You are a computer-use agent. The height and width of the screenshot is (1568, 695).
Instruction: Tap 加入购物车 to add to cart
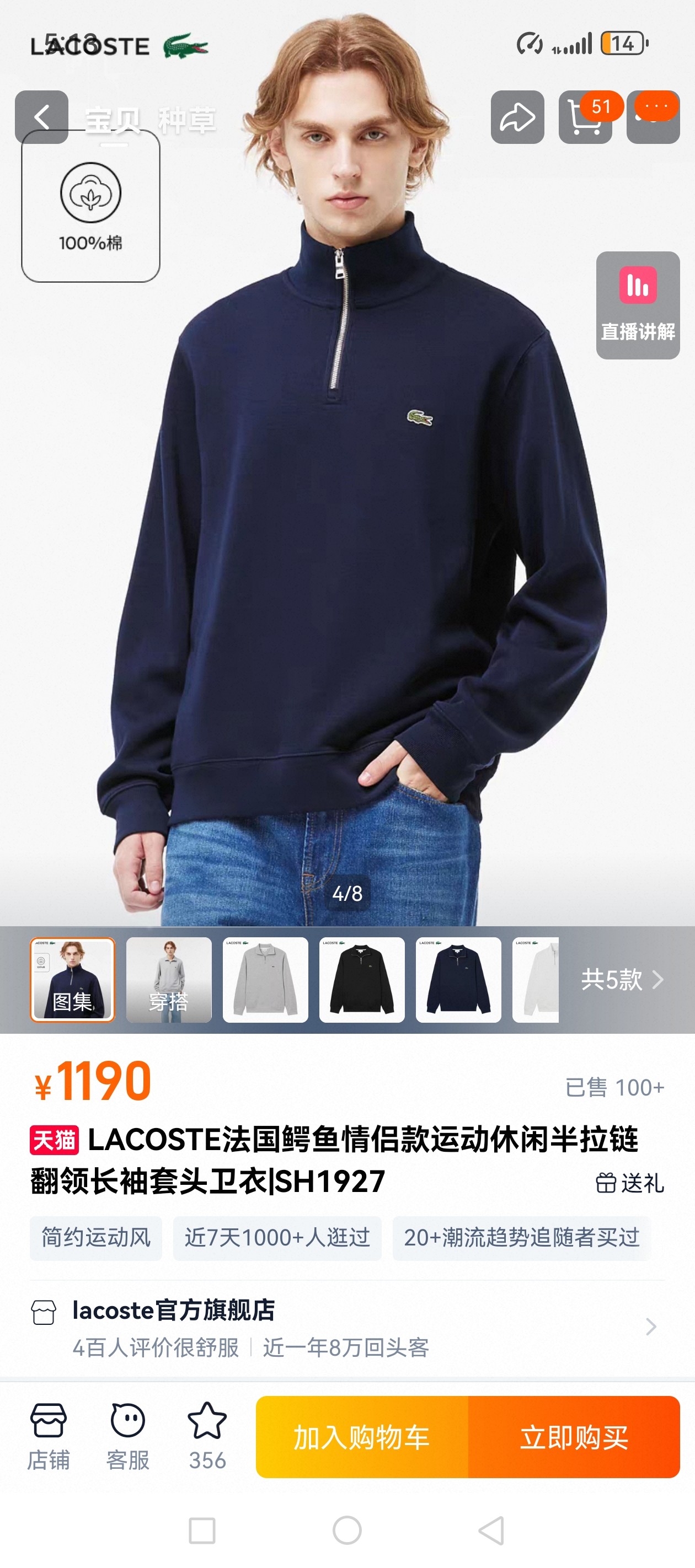pos(362,1437)
